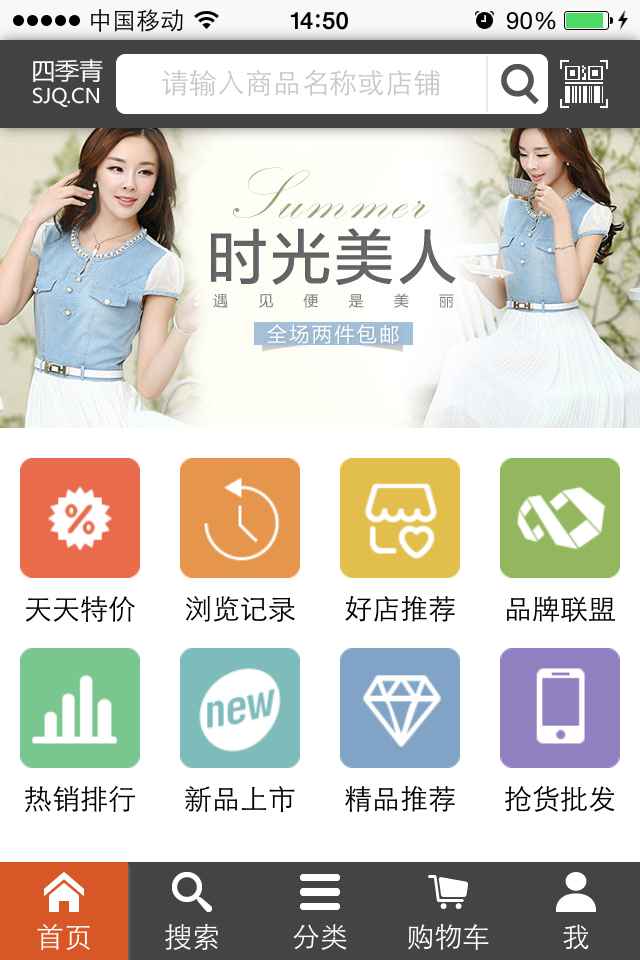Screen dimensions: 640x960
Task: Switch to the 搜索 search tab
Action: click(192, 911)
